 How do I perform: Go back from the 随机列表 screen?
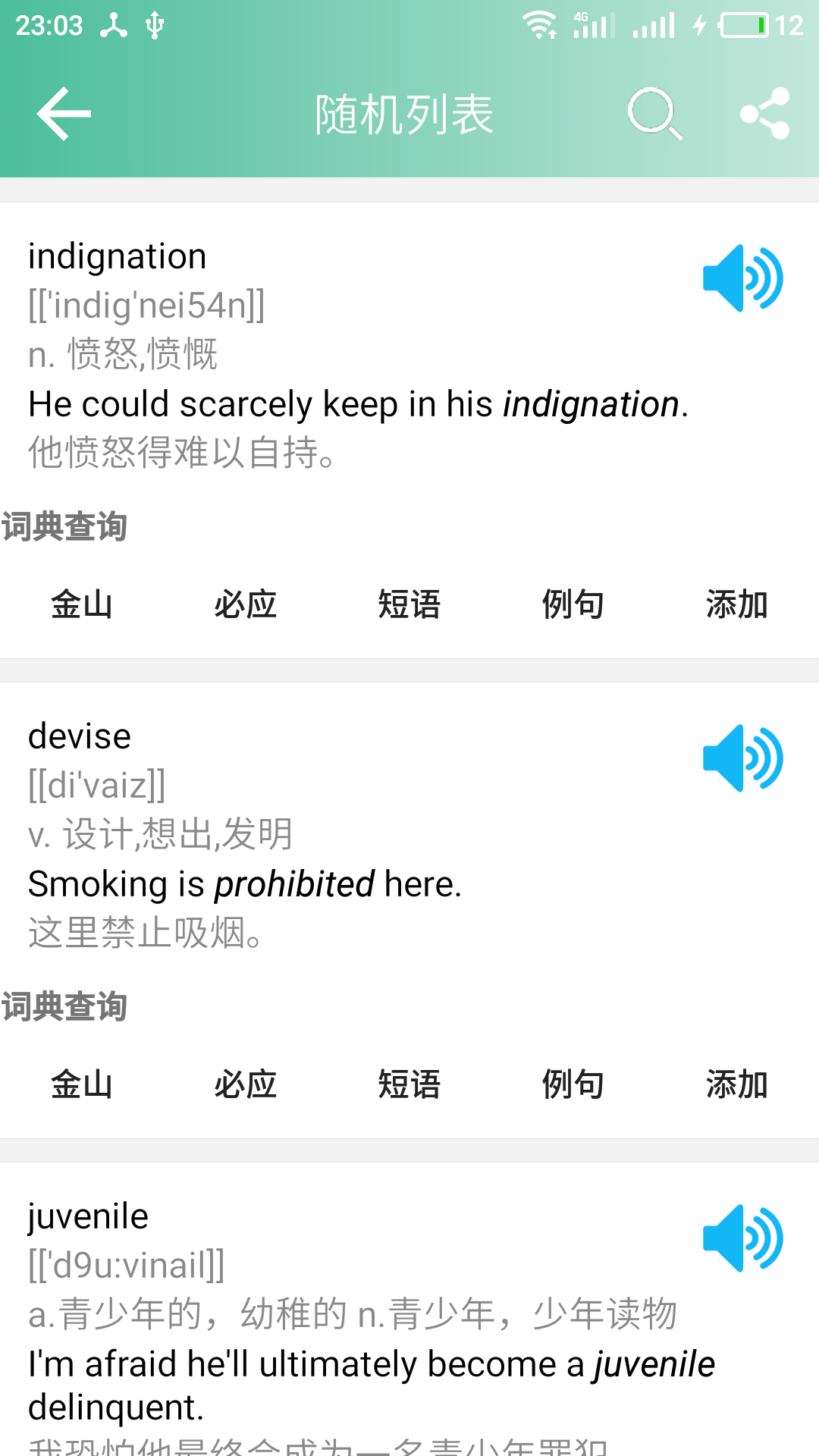coord(64,114)
